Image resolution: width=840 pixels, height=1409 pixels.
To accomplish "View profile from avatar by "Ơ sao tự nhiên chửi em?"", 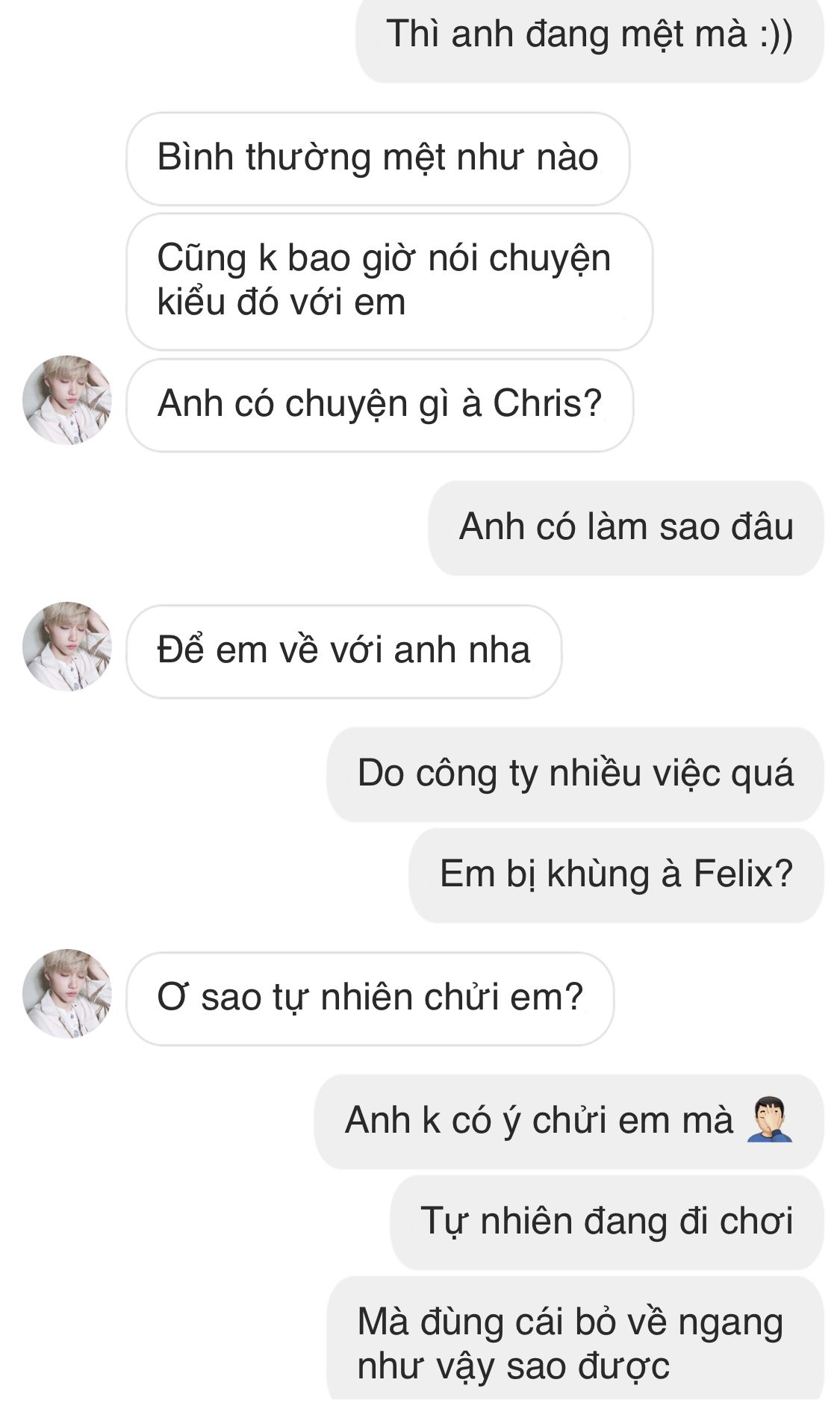I will point(67,994).
